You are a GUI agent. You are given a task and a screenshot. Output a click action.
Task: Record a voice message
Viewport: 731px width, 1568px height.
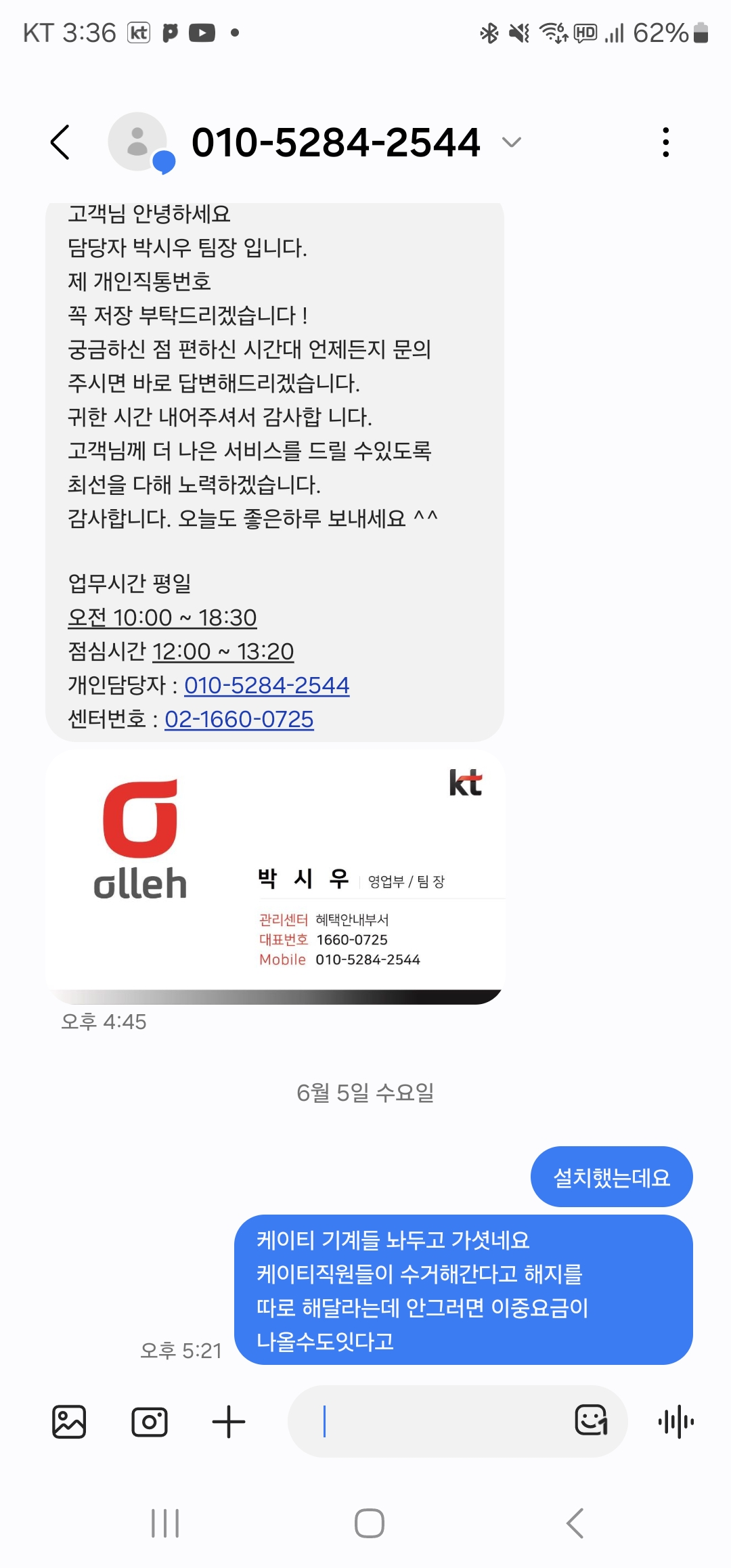[676, 1421]
